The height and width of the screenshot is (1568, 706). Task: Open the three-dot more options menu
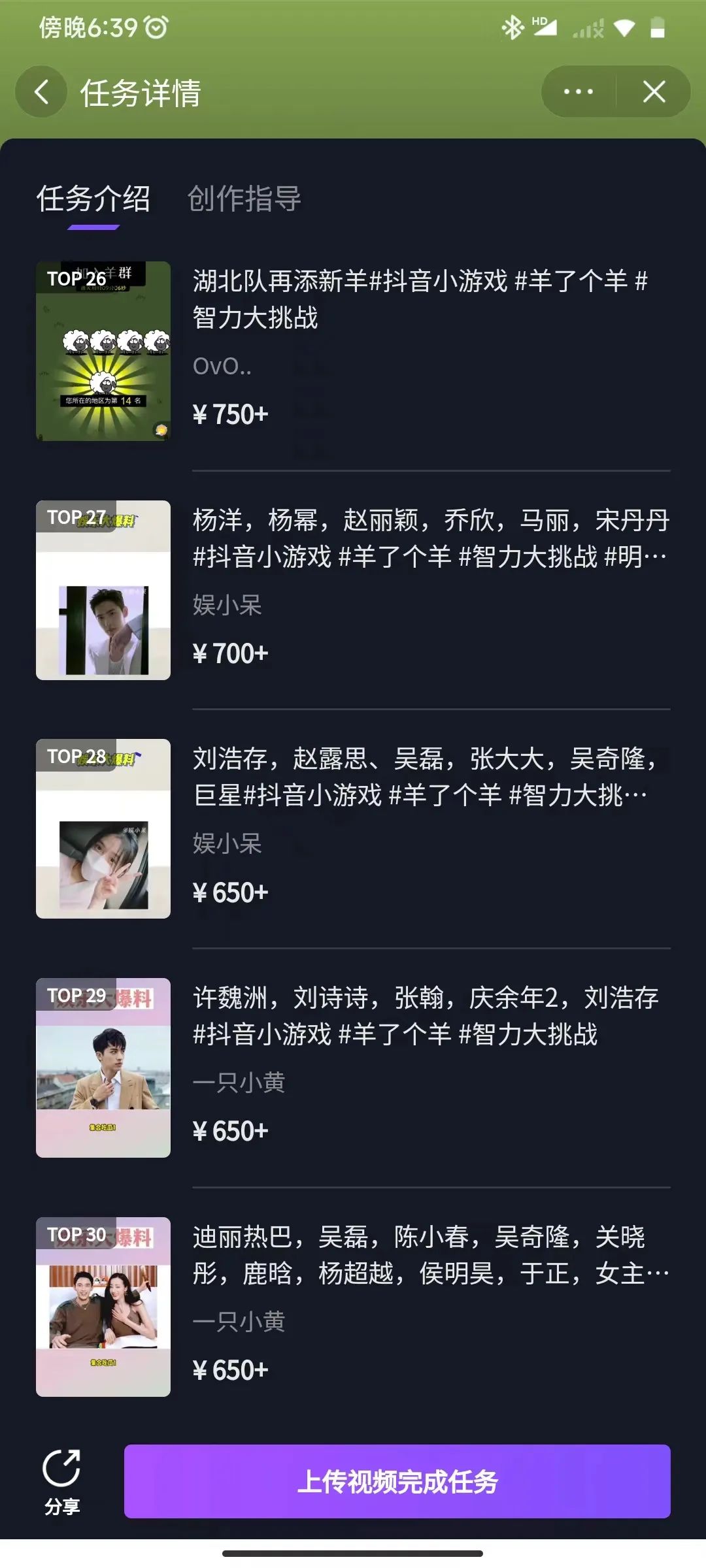click(x=579, y=92)
